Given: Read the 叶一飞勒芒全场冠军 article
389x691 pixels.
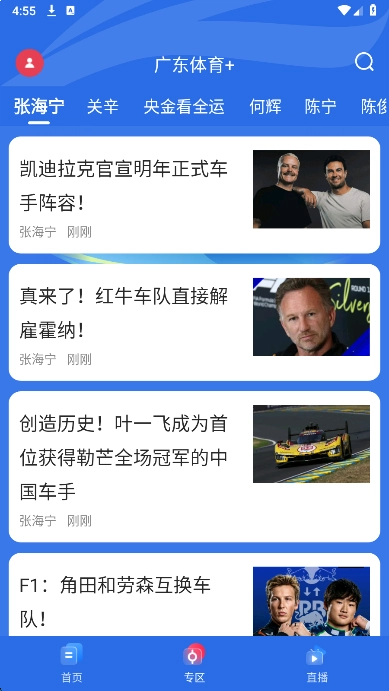Looking at the screenshot, I should (x=194, y=467).
